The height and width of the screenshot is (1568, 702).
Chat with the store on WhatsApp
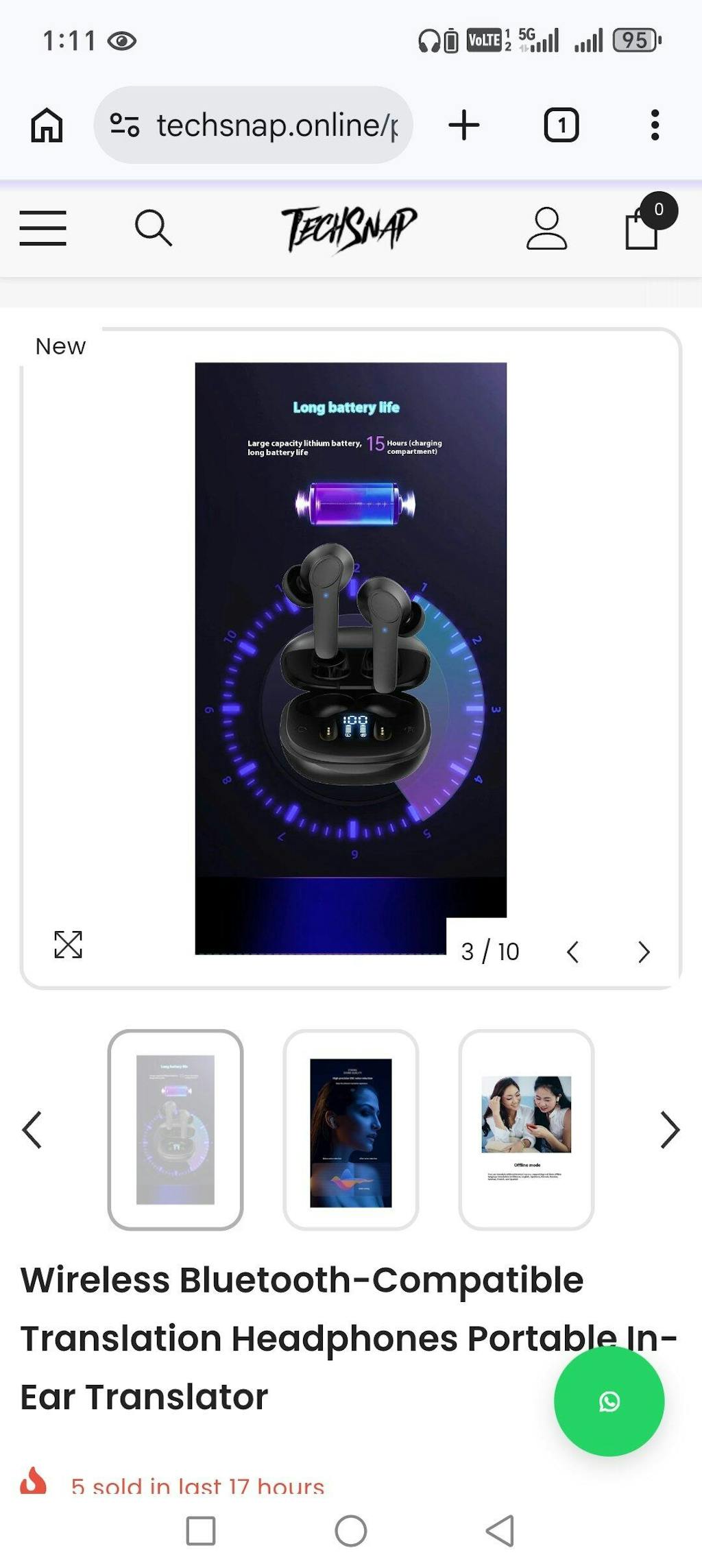coord(609,1401)
